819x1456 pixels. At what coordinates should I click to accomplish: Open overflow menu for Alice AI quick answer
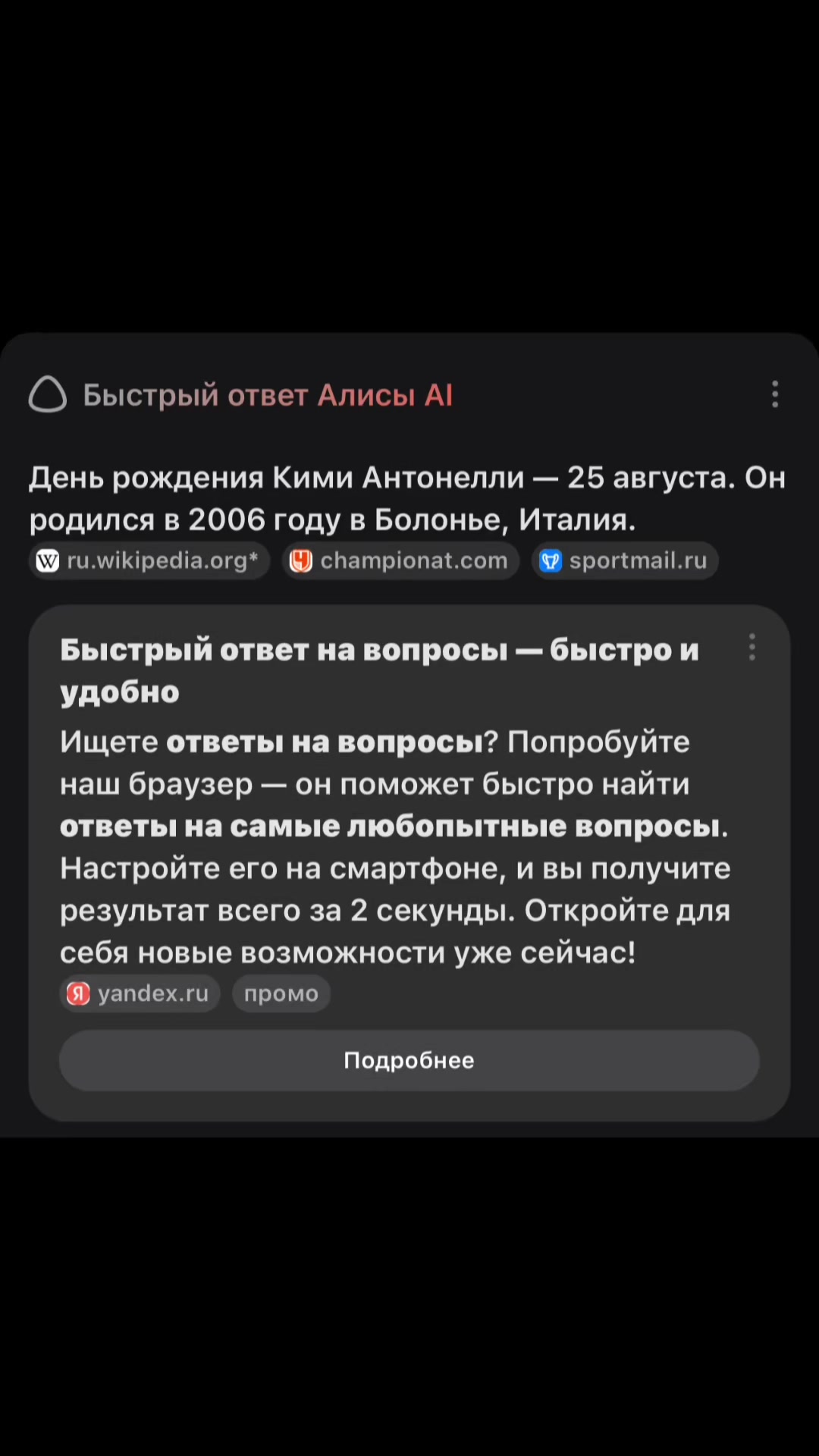coord(774,394)
